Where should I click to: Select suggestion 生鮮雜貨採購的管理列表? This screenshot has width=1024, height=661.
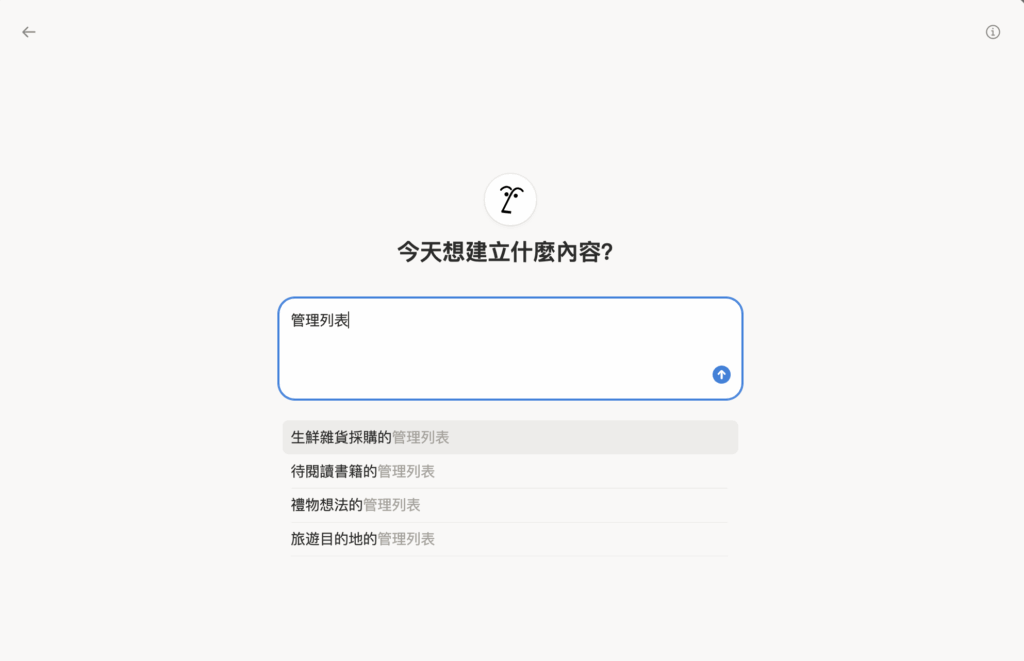[509, 437]
